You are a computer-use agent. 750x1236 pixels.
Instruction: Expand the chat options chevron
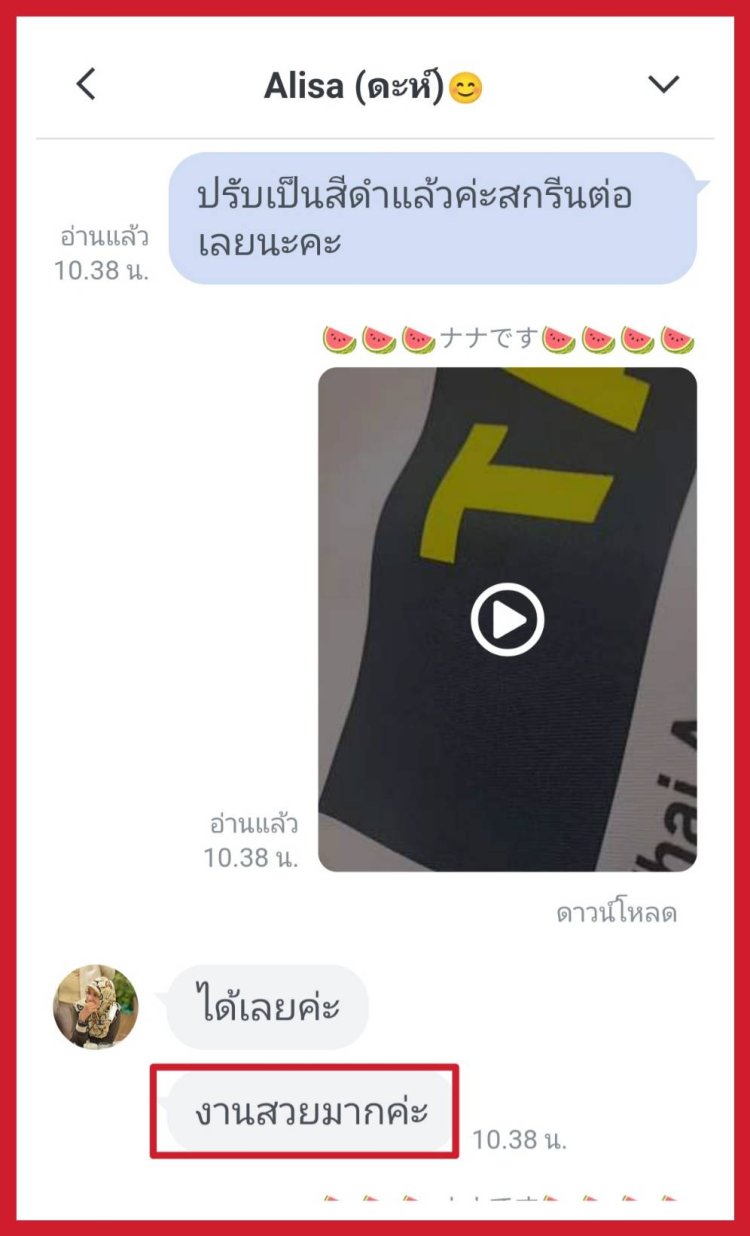(x=664, y=85)
